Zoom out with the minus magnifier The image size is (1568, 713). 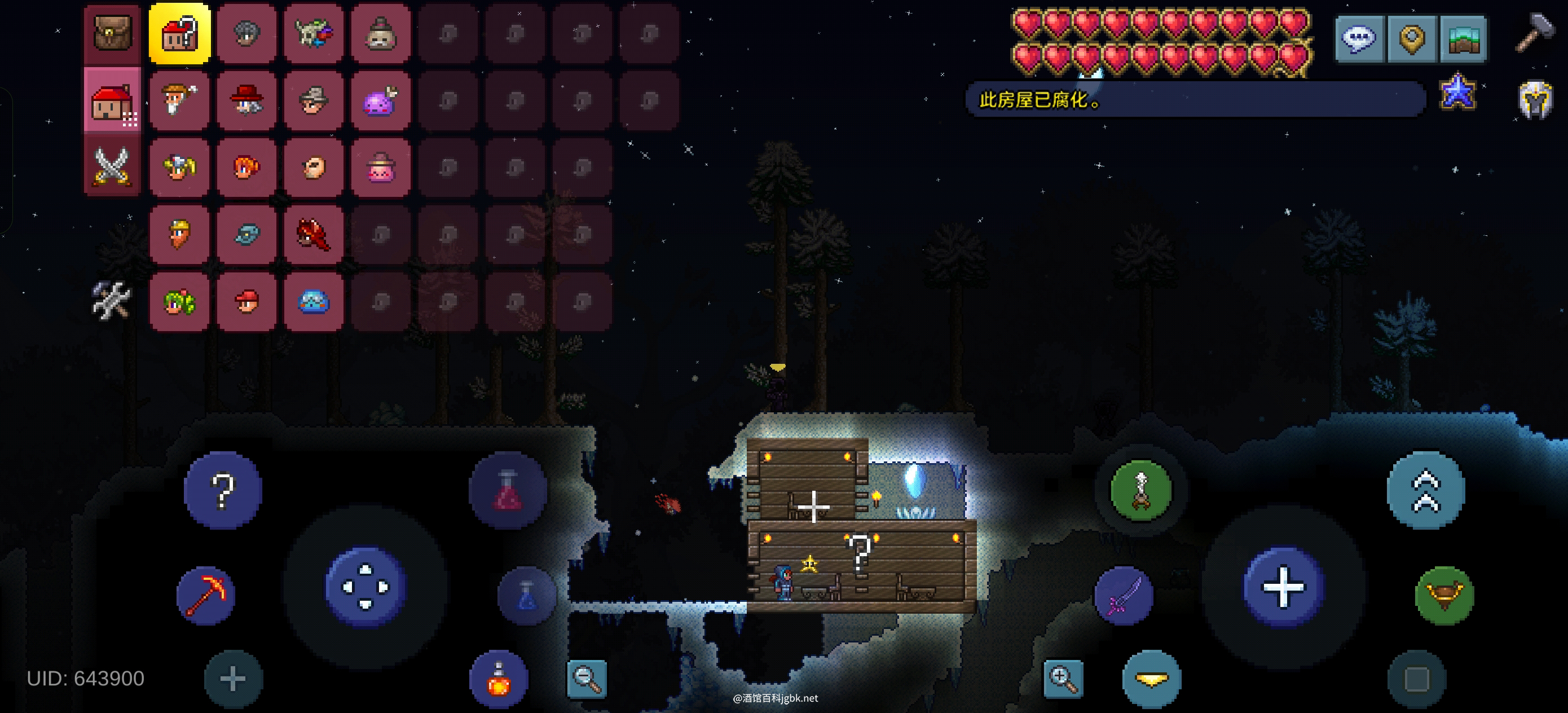tap(587, 678)
